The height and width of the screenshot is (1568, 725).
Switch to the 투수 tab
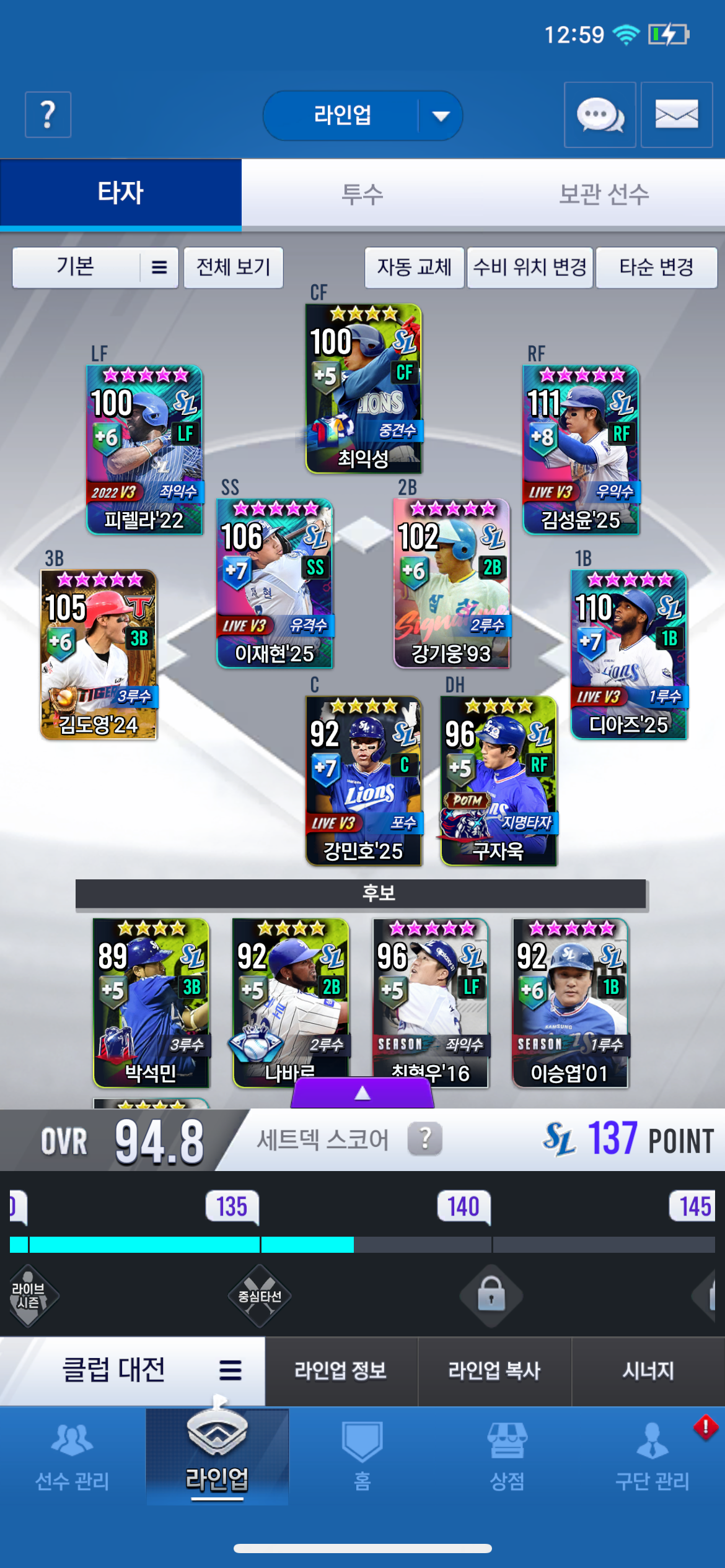362,194
